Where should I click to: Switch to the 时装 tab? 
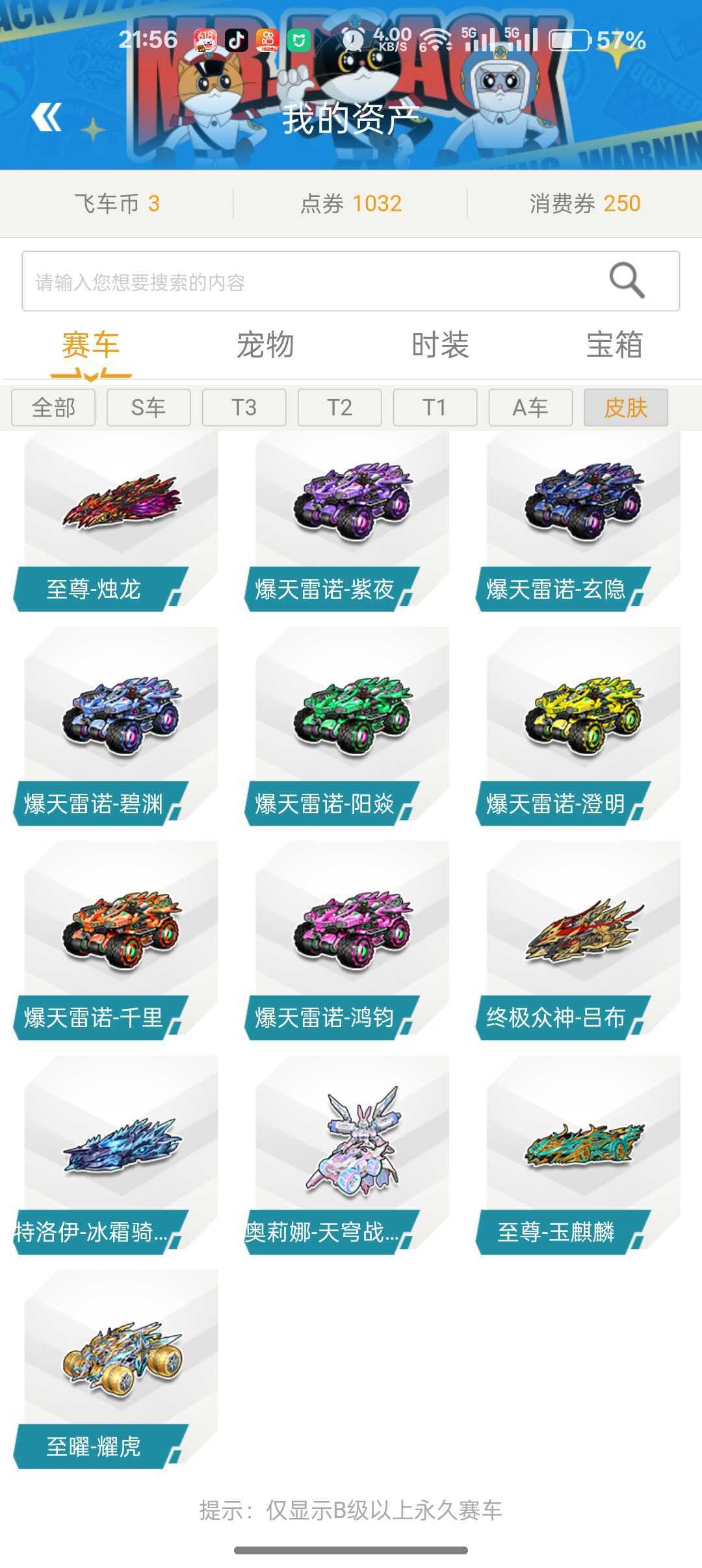(440, 345)
